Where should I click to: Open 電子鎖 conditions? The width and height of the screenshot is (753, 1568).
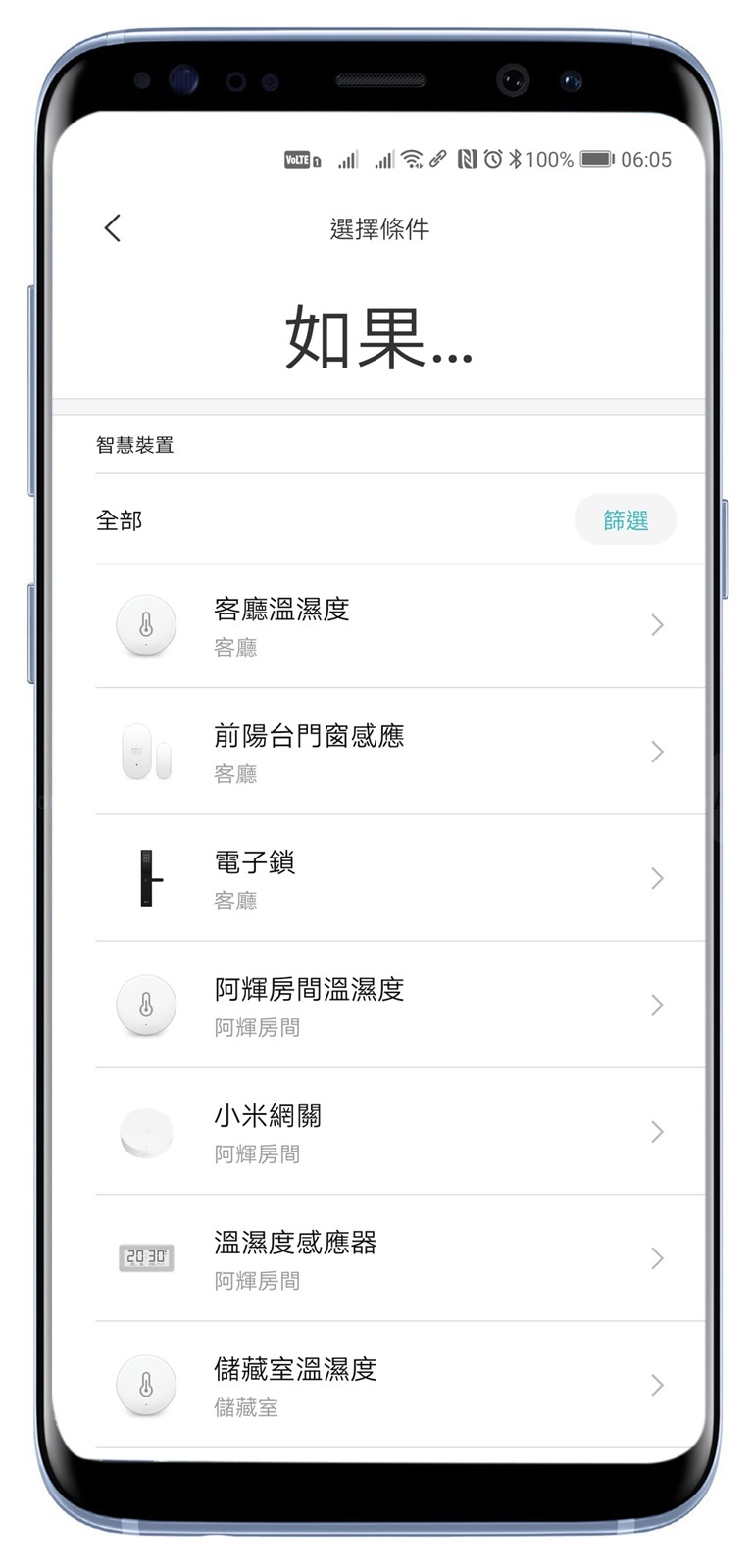[x=392, y=878]
